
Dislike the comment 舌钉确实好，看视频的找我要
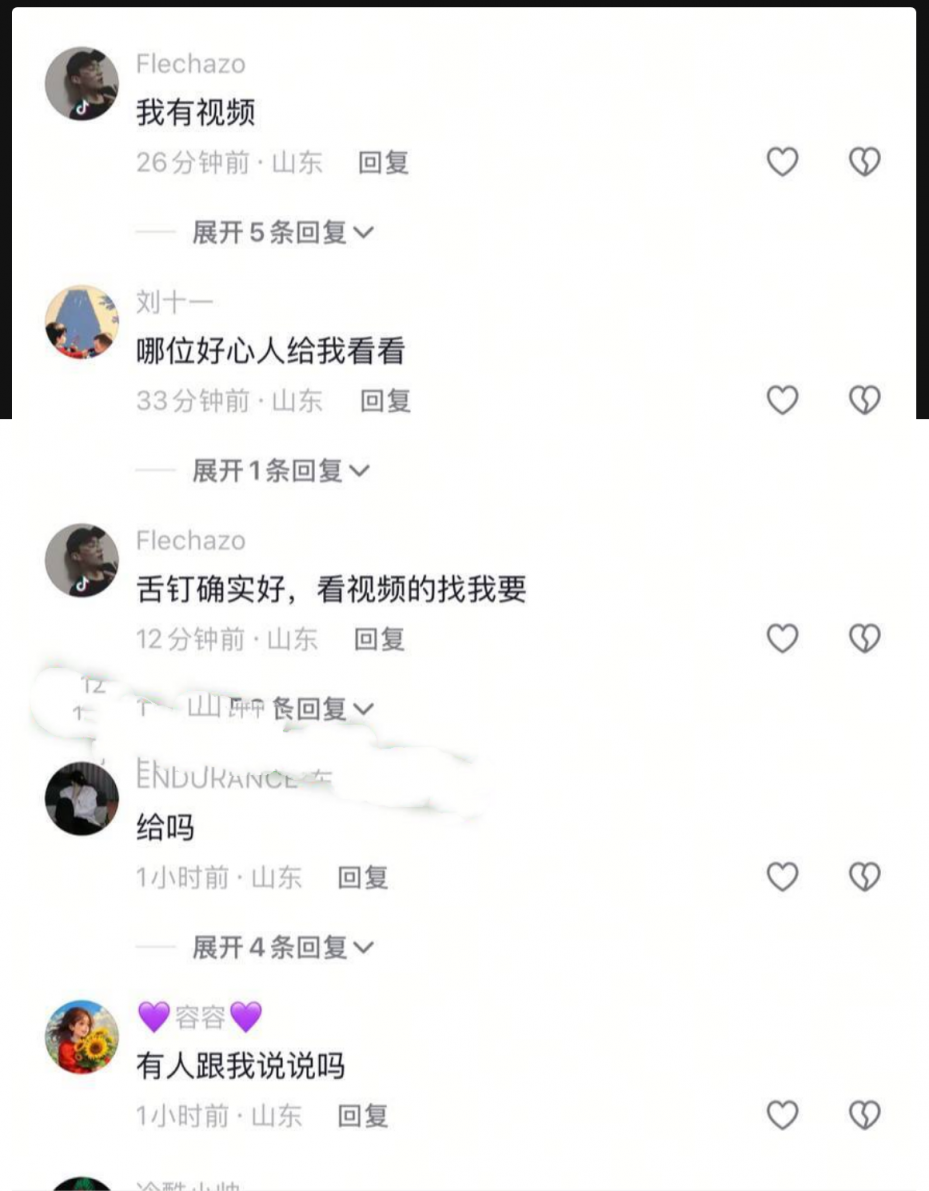click(x=864, y=638)
